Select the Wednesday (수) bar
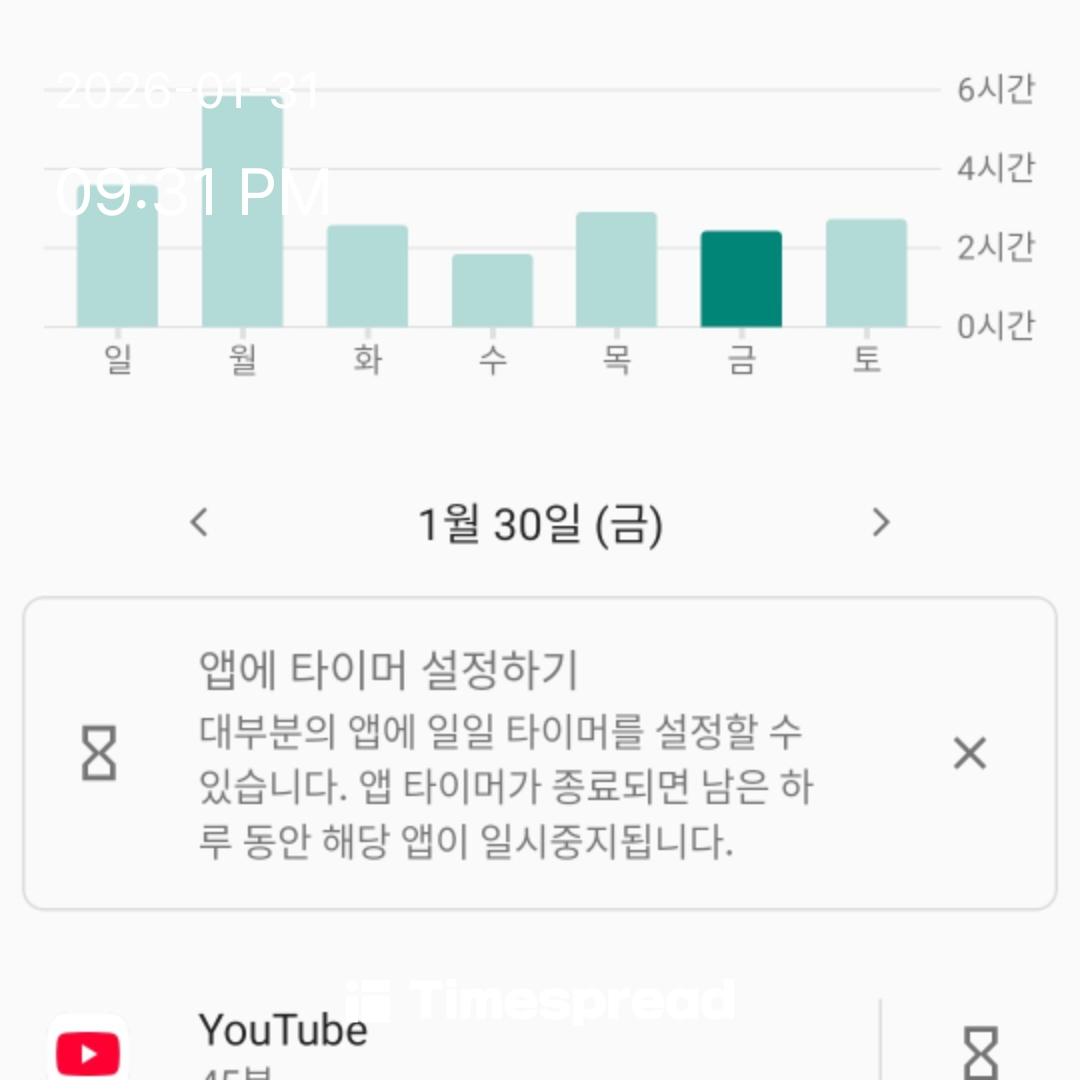This screenshot has height=1080, width=1080. 492,291
